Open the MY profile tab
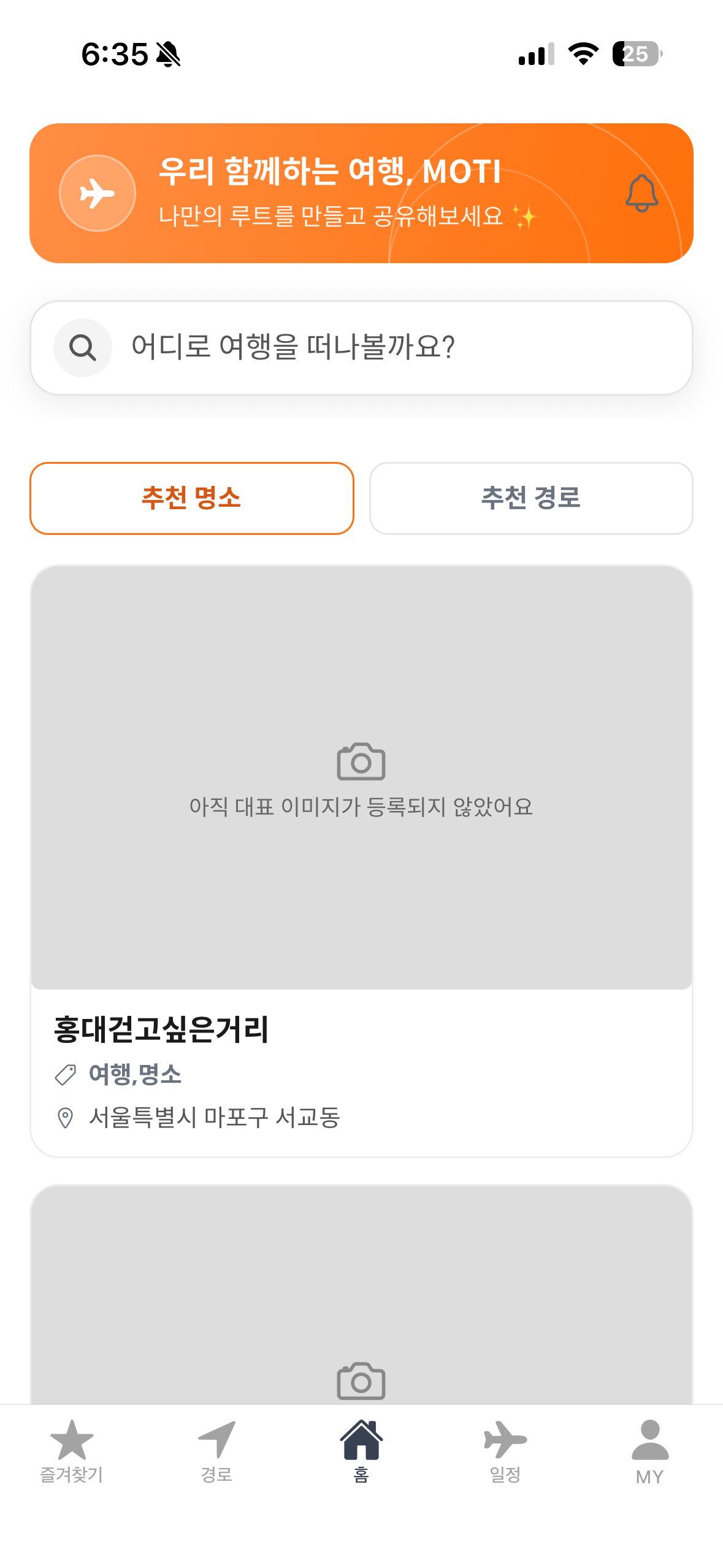 (649, 1450)
